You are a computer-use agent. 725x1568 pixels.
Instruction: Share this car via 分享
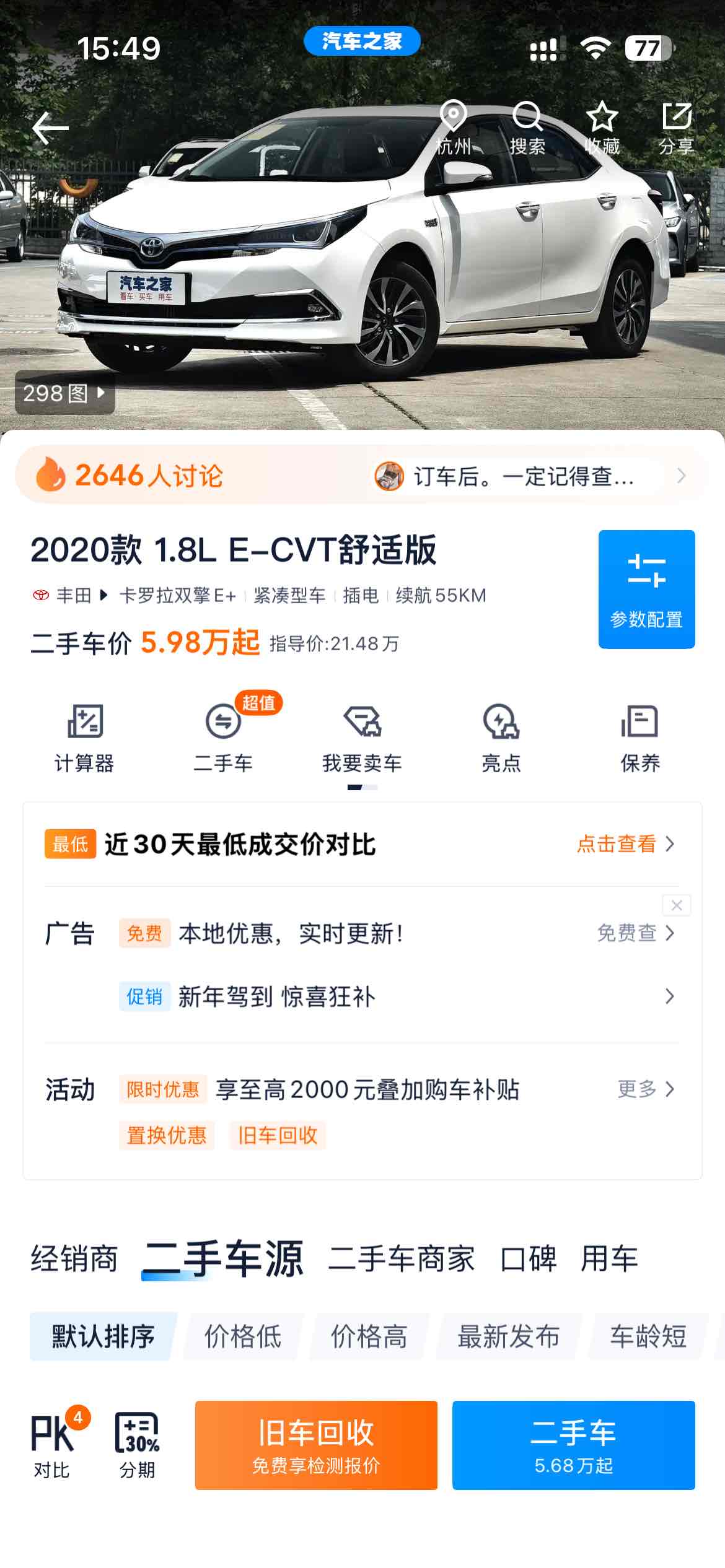point(676,128)
